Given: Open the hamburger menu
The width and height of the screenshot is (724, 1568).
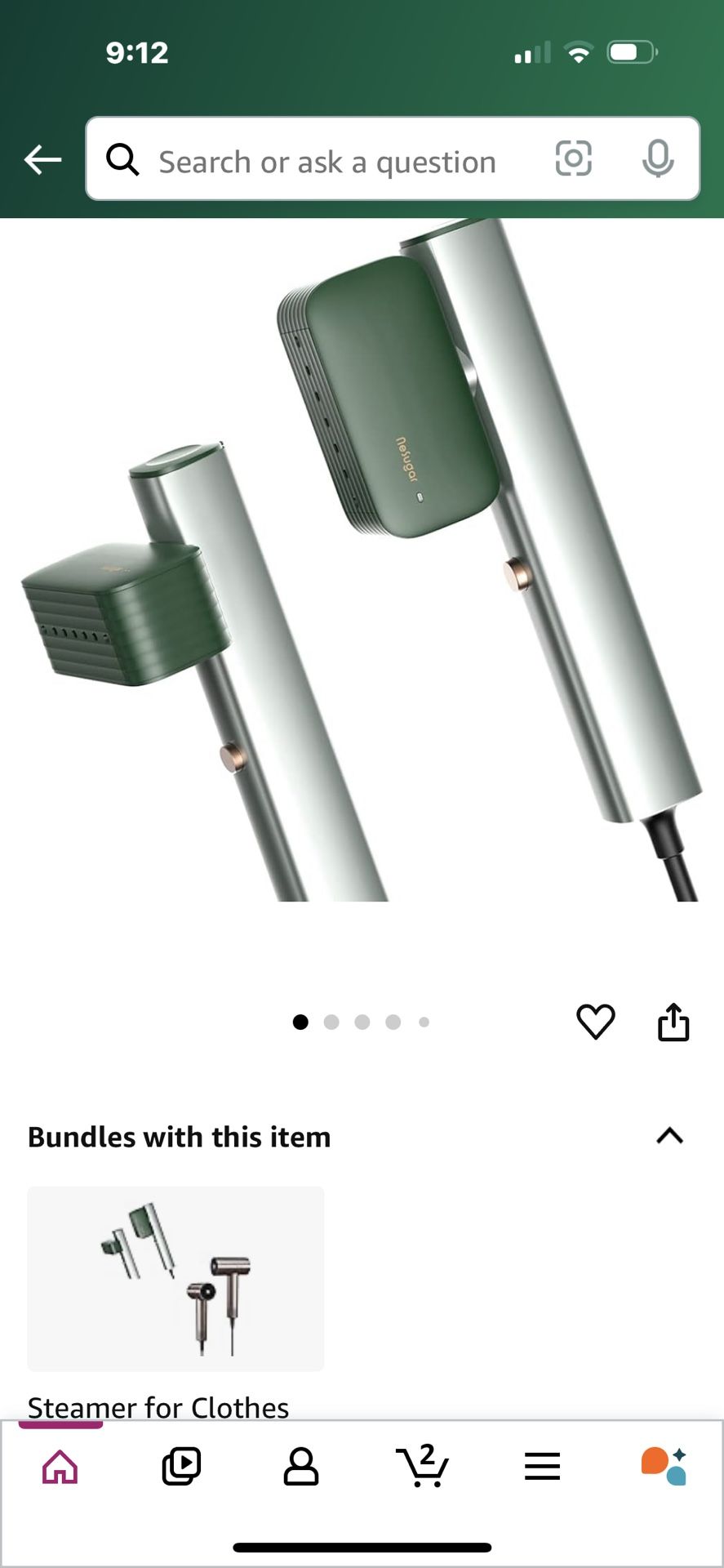Looking at the screenshot, I should click(542, 1466).
